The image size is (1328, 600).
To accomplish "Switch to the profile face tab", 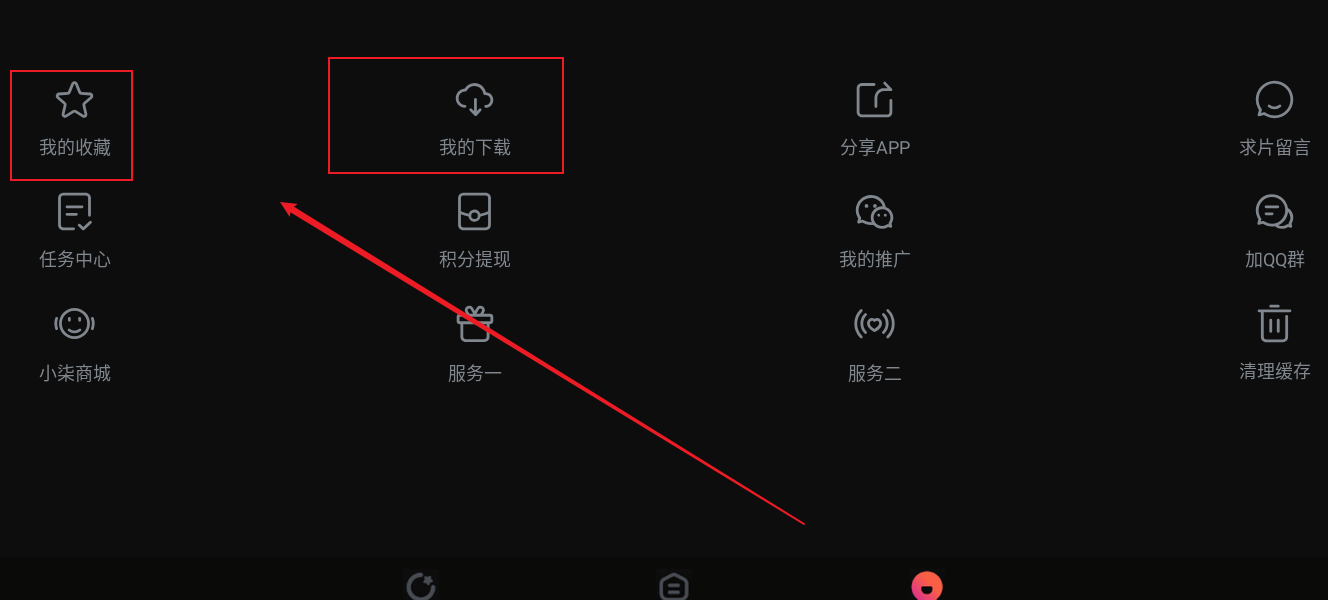I will coord(927,586).
